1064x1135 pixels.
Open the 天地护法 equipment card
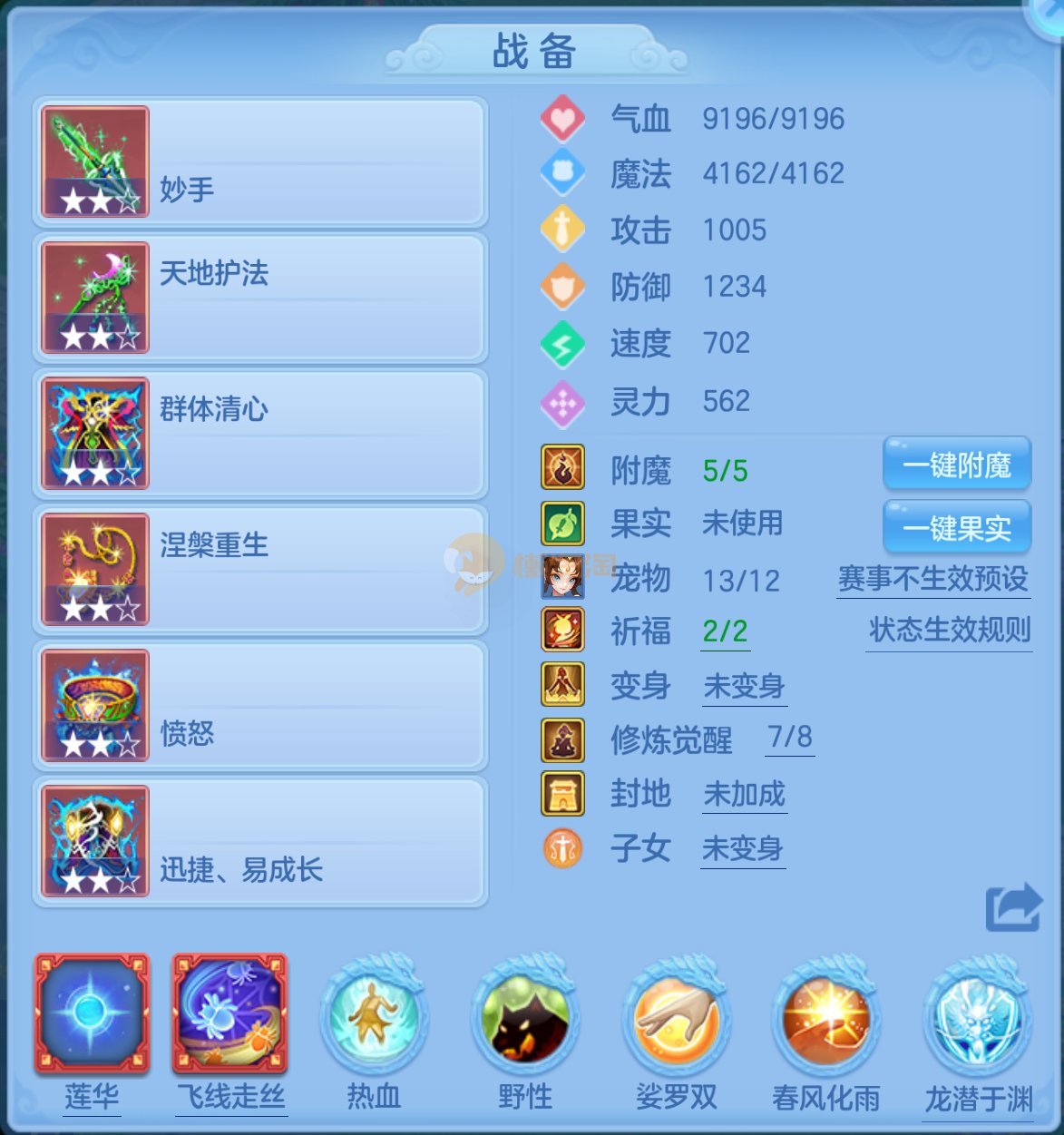260,298
